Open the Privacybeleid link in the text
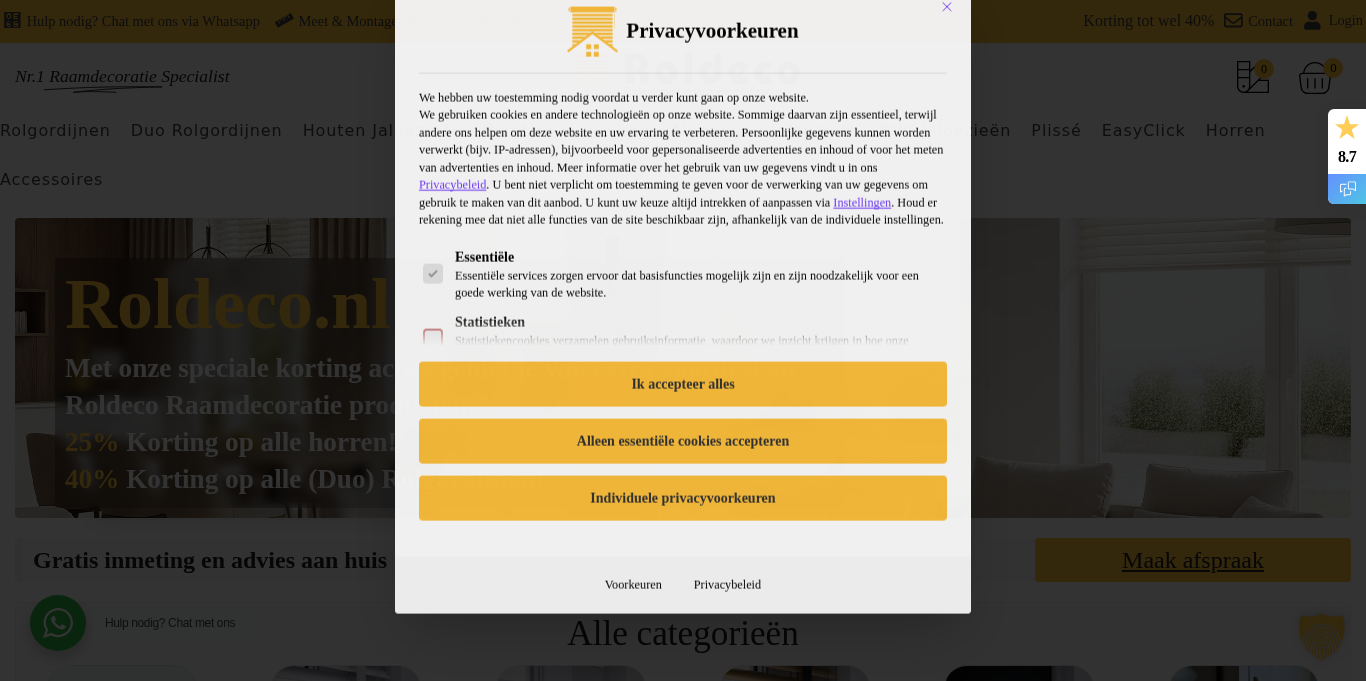Screen dimensions: 1366x681 pyautogui.click(x=452, y=185)
